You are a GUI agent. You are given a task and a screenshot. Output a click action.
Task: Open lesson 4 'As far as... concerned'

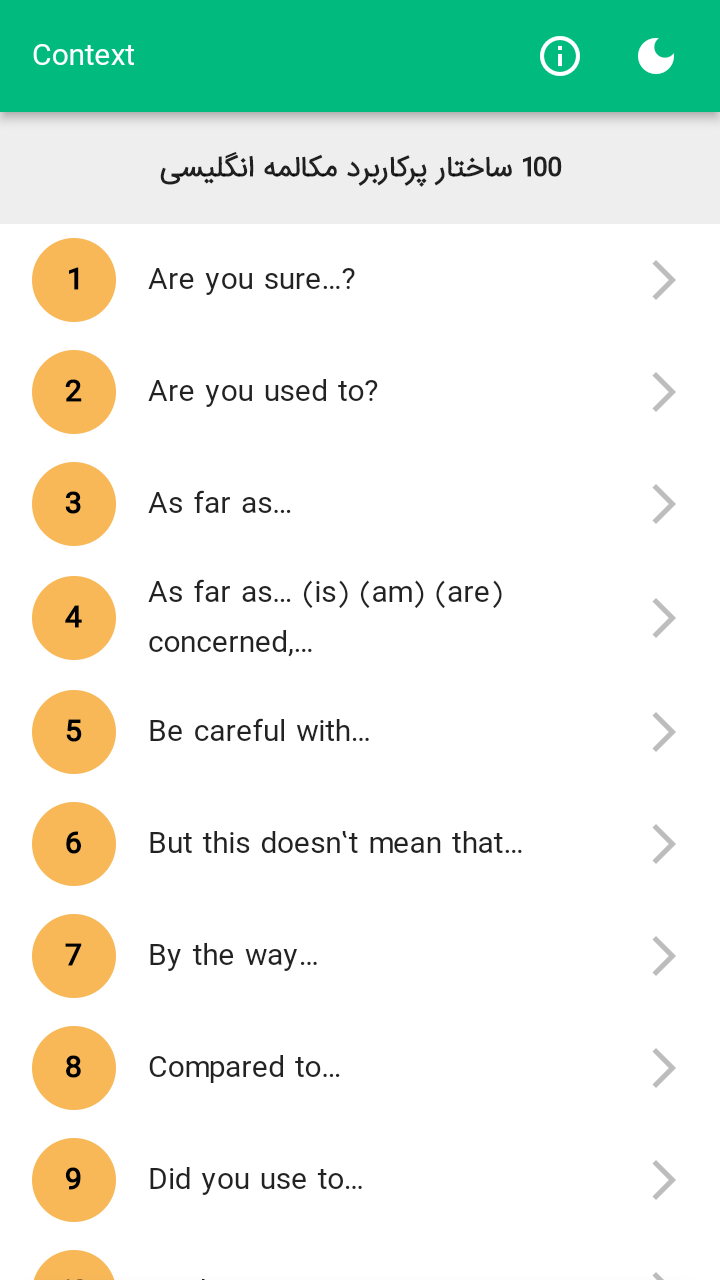(x=360, y=617)
